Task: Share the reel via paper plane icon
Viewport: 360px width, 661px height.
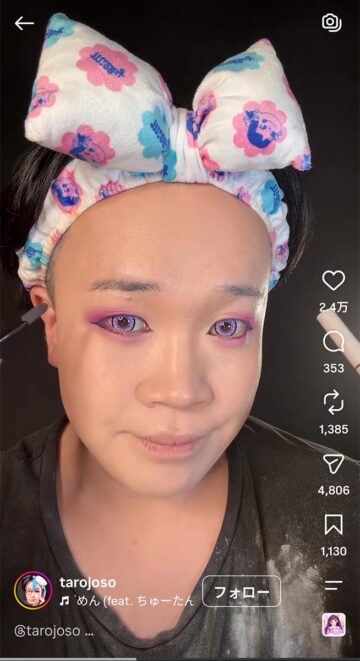Action: pyautogui.click(x=333, y=464)
